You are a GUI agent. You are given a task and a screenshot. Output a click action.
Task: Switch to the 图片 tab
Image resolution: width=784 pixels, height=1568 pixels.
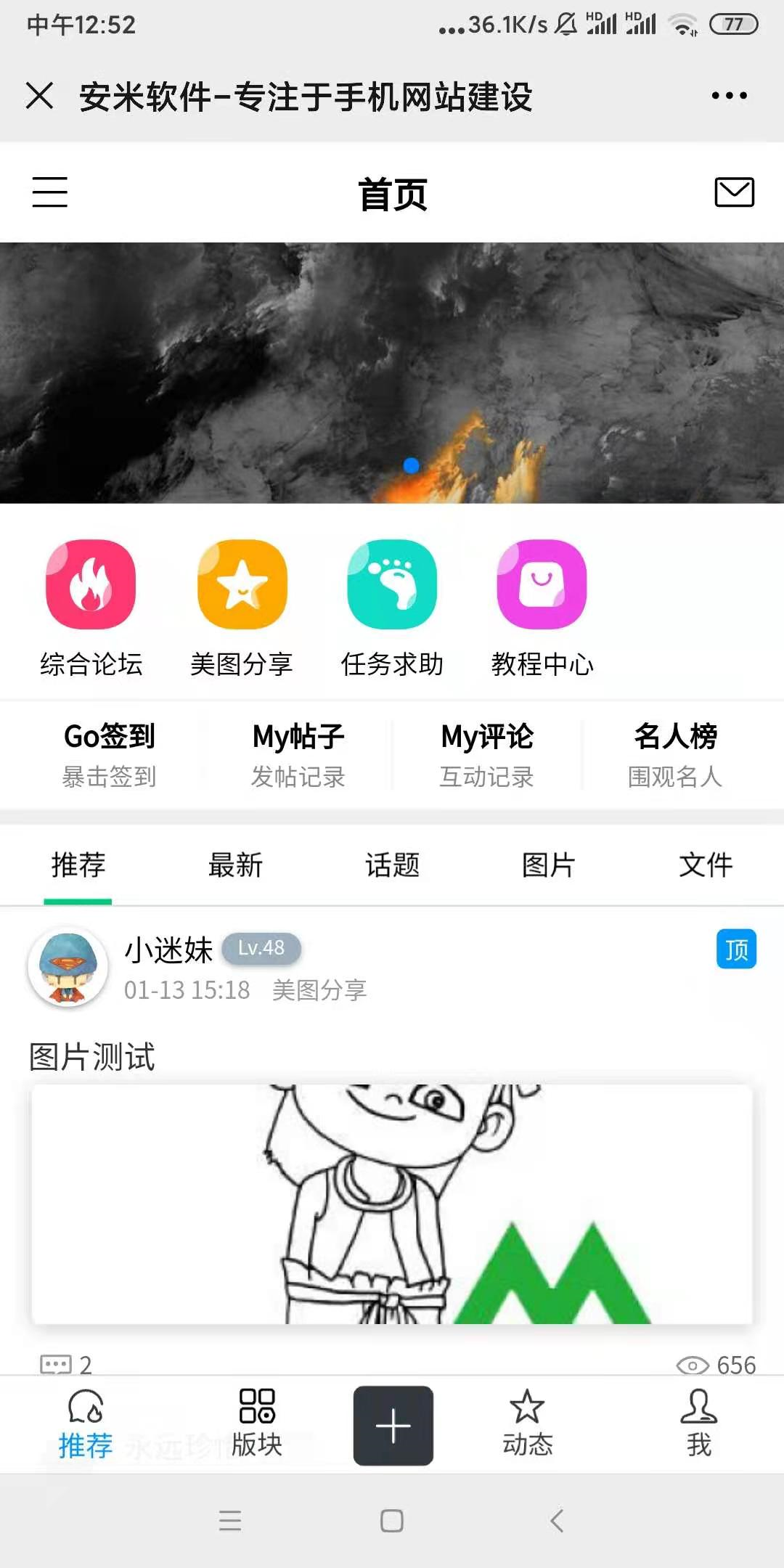coord(549,865)
